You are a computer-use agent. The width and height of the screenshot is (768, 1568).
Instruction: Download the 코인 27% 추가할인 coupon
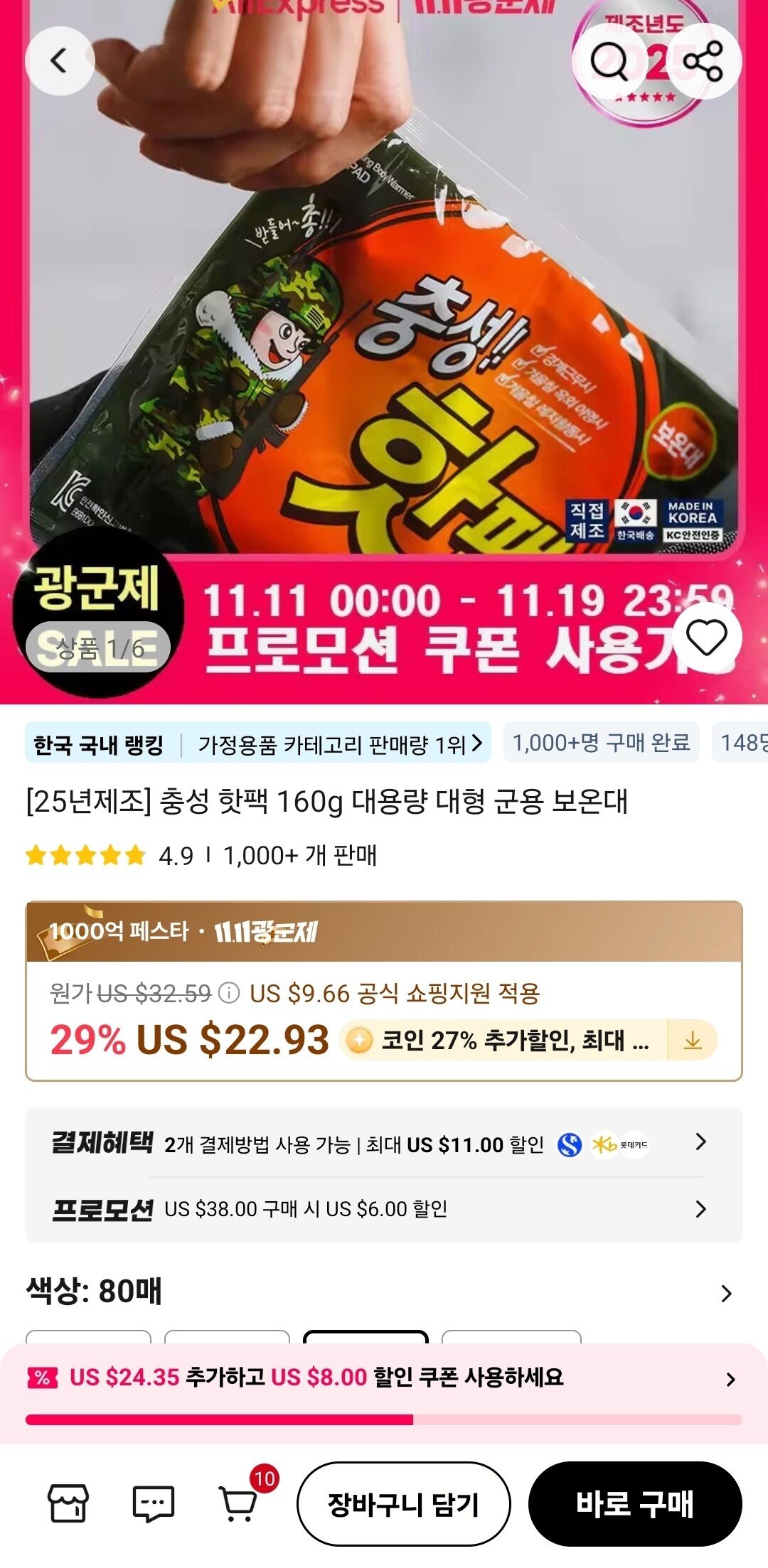click(693, 1041)
